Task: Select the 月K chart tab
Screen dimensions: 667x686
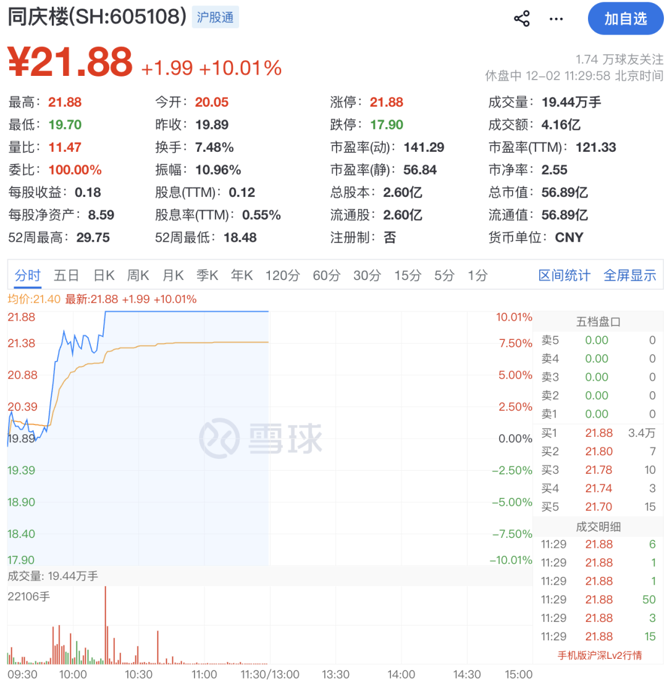Action: click(173, 275)
